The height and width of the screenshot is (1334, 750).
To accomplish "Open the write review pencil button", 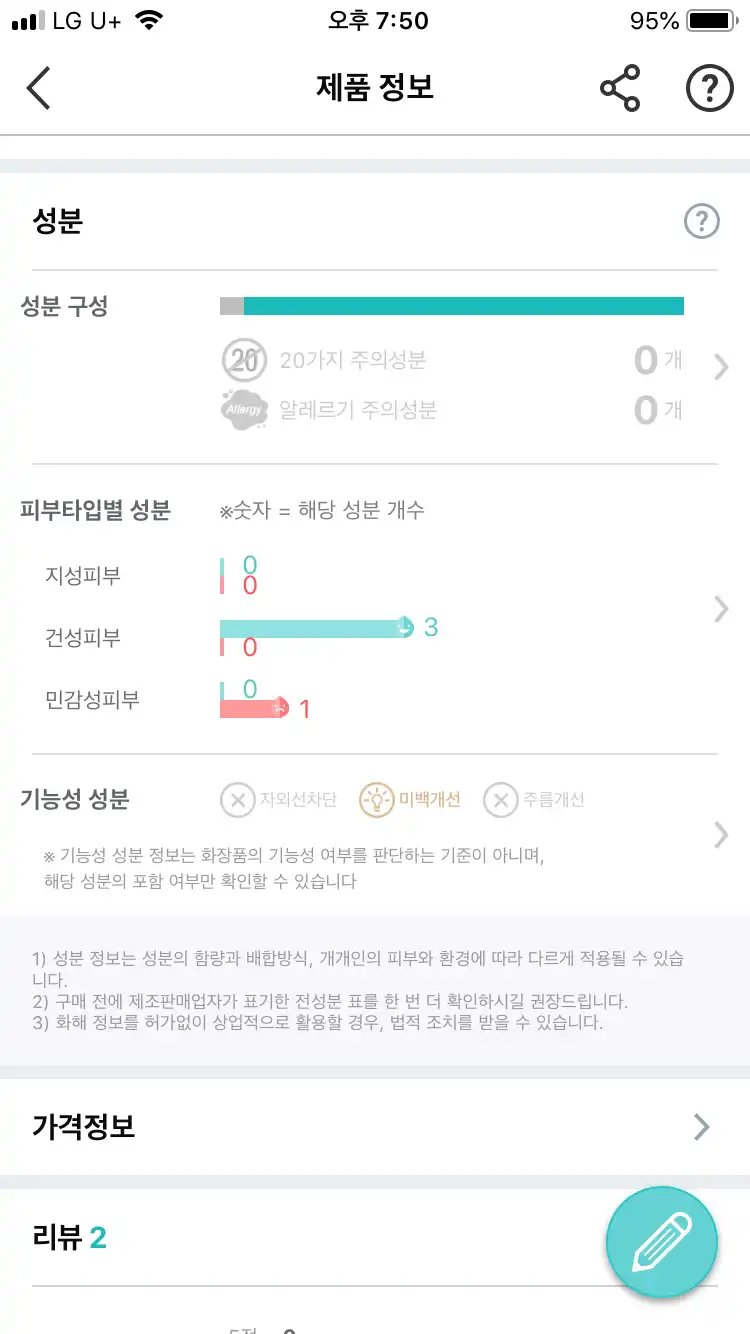I will click(x=661, y=1243).
